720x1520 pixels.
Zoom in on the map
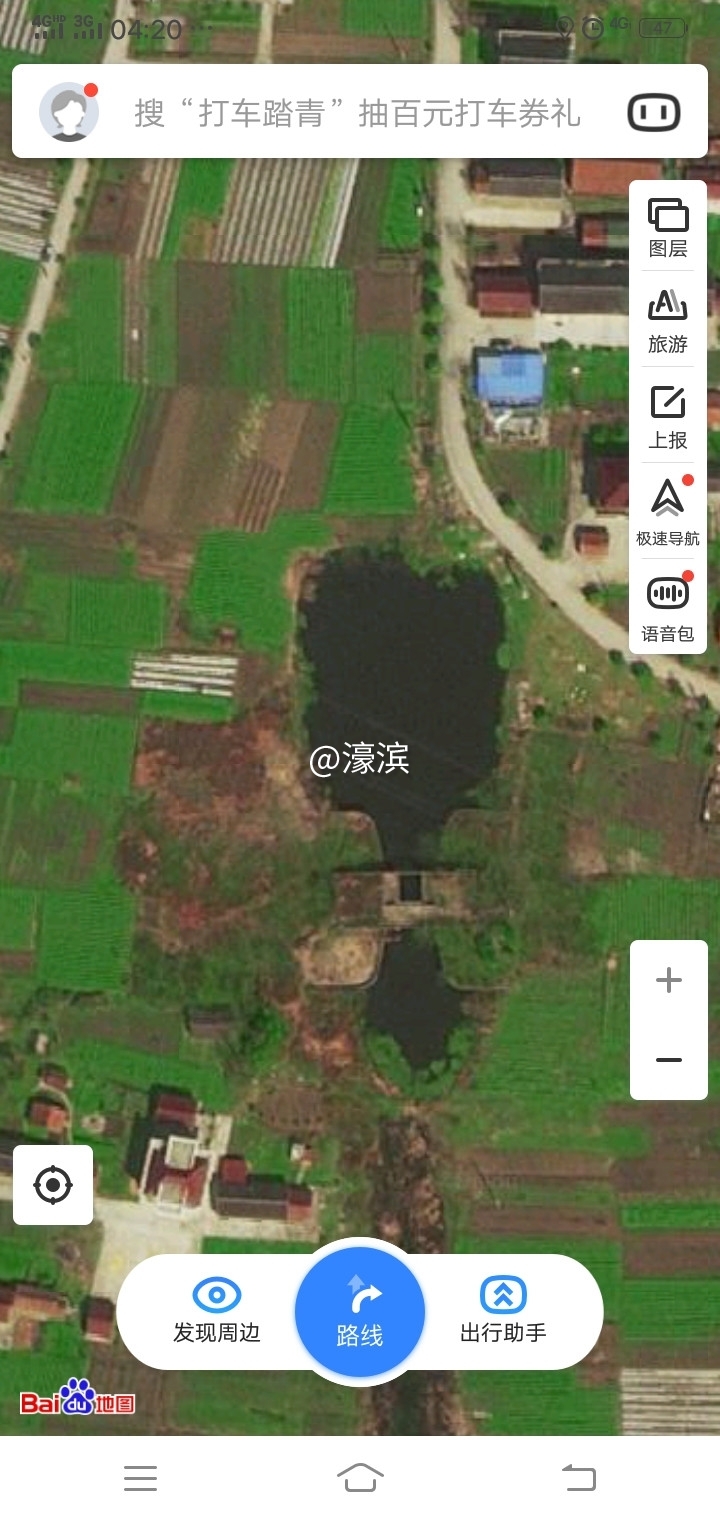669,980
